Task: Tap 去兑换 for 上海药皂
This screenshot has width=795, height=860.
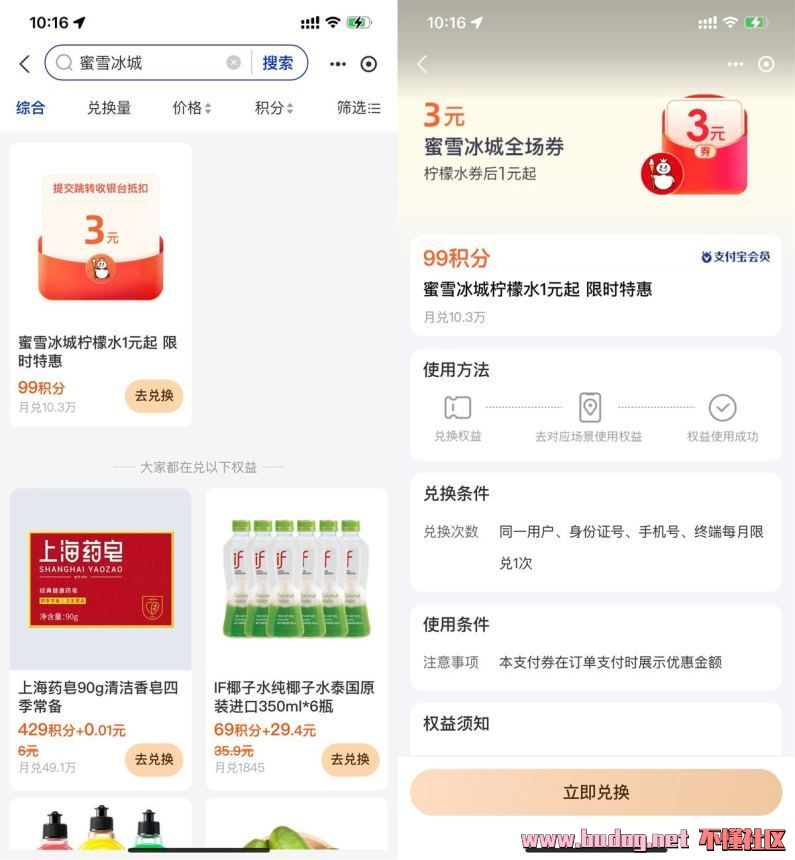Action: point(154,759)
